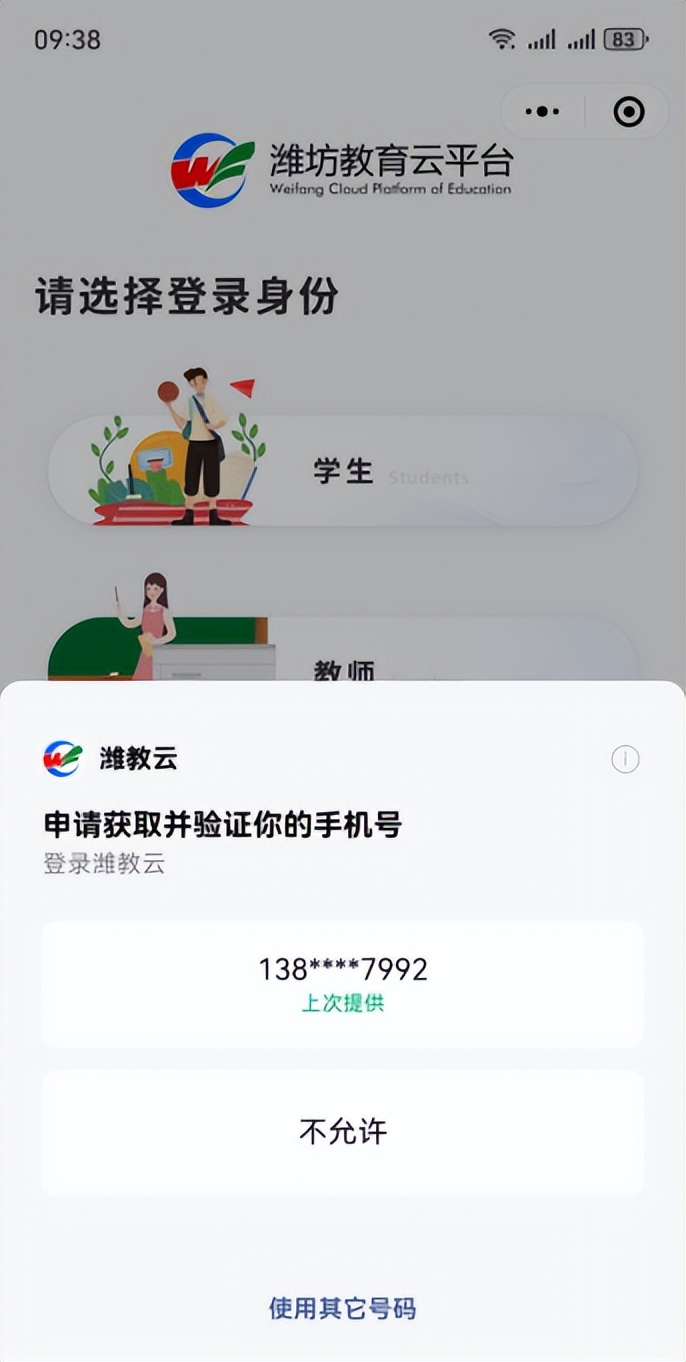686x1362 pixels.
Task: Choose 不允许 to deny access
Action: click(x=342, y=1132)
